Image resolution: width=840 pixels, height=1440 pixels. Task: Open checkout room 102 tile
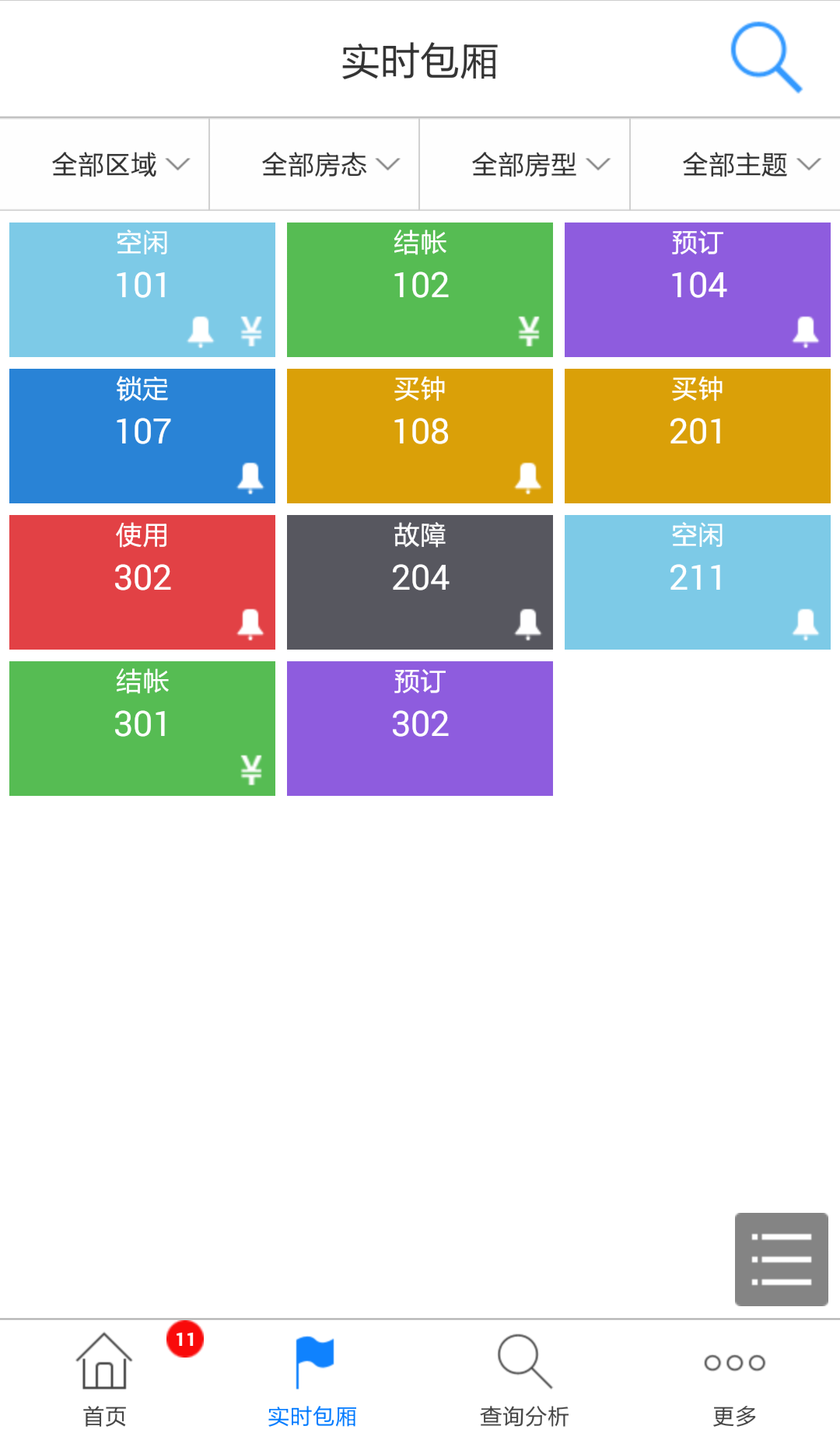click(x=420, y=289)
